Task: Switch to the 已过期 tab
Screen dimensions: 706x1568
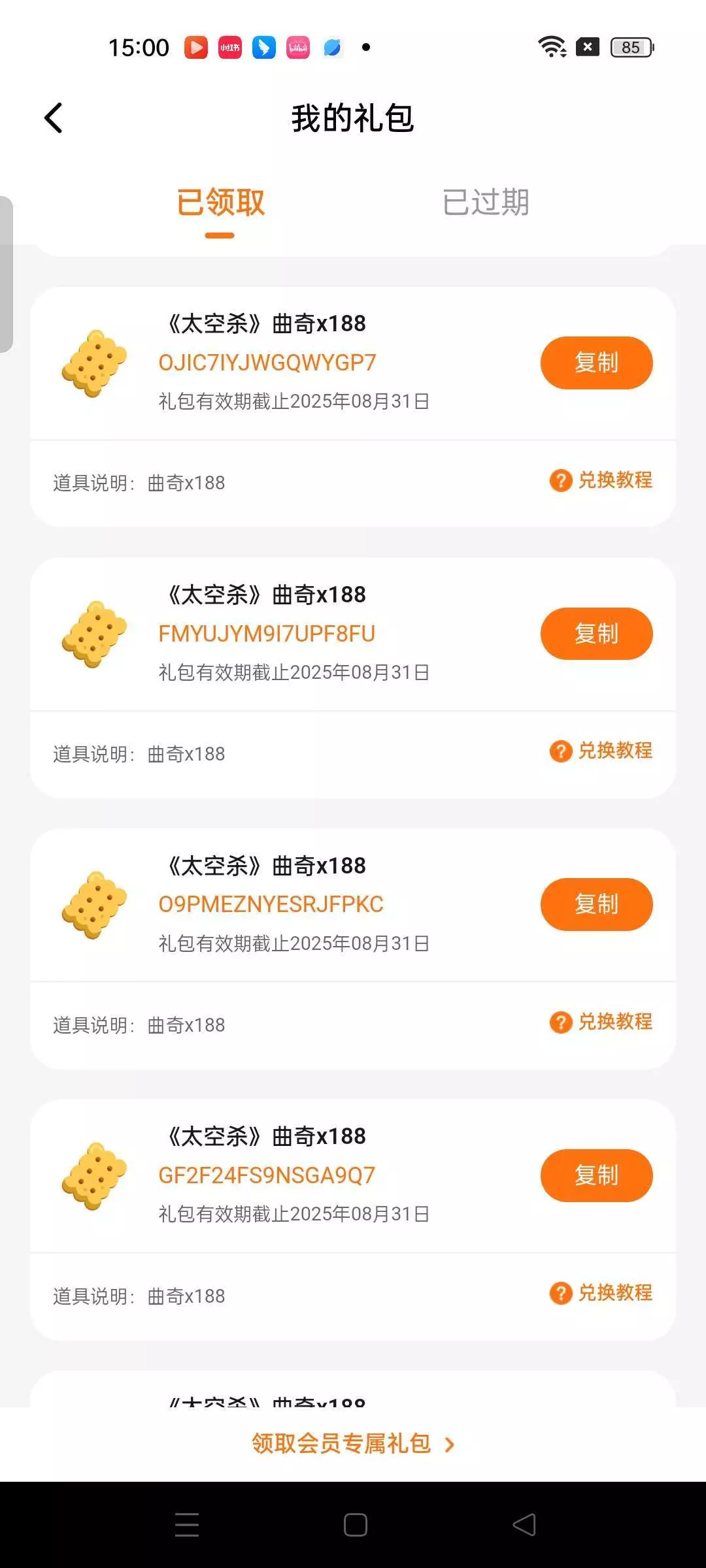Action: point(485,203)
